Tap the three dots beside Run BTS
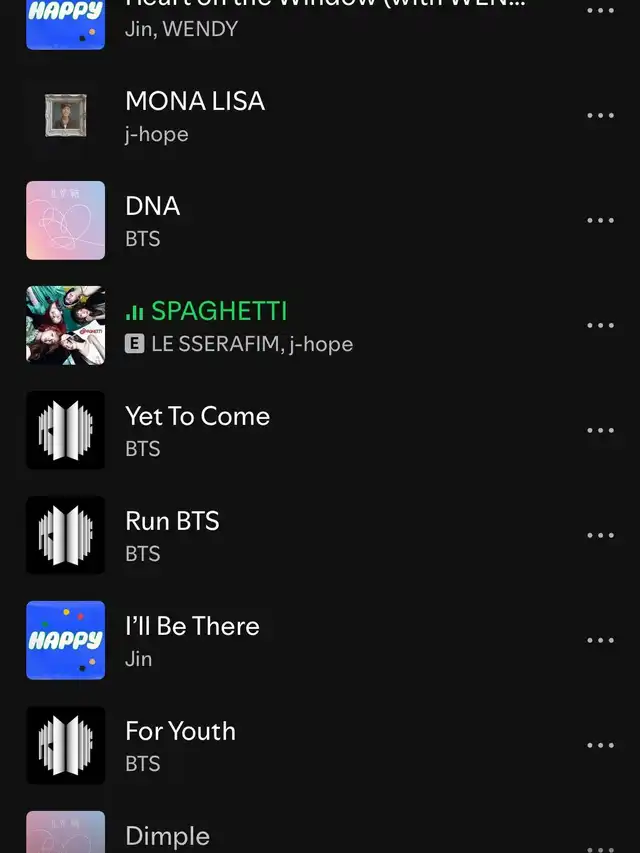The height and width of the screenshot is (853, 640). point(600,536)
